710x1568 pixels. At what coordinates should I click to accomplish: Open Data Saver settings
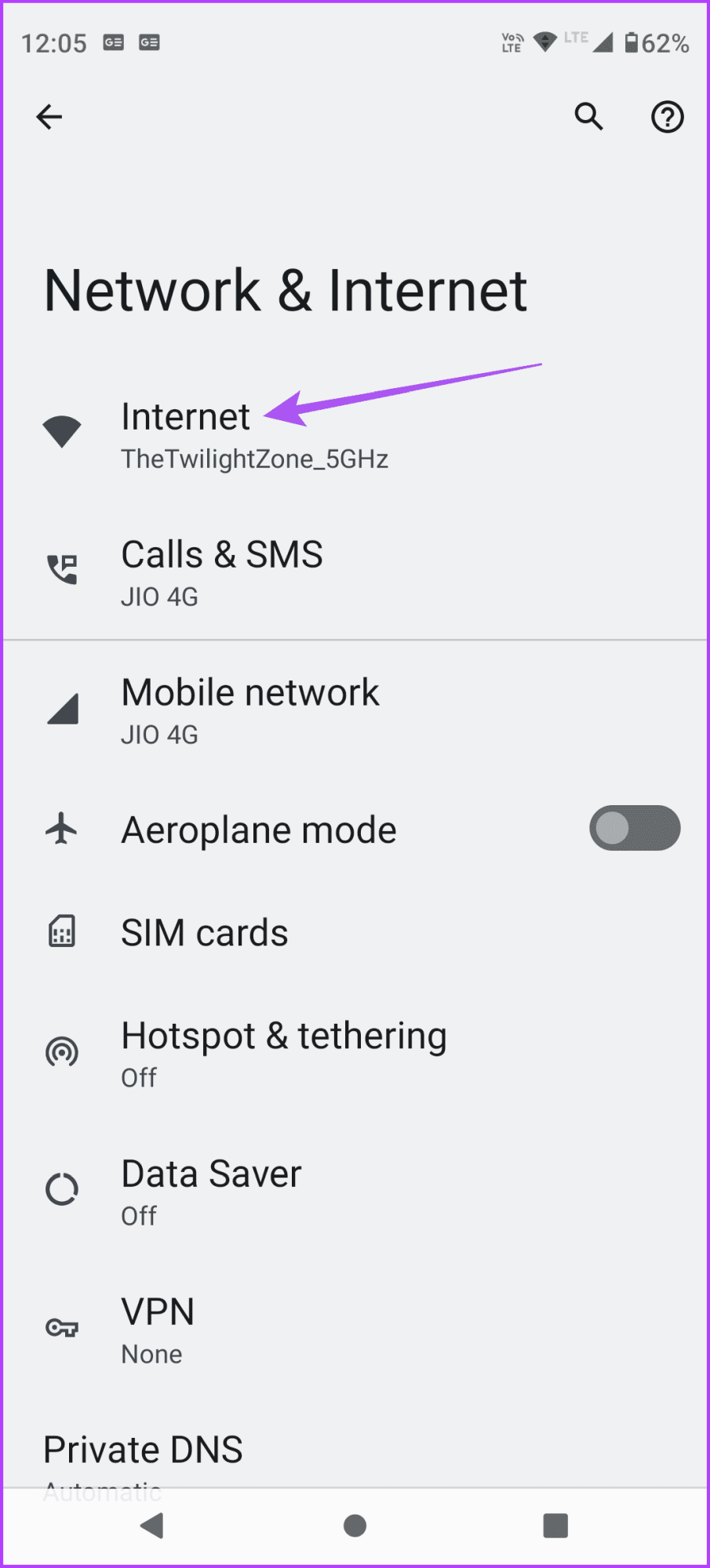tap(211, 1191)
